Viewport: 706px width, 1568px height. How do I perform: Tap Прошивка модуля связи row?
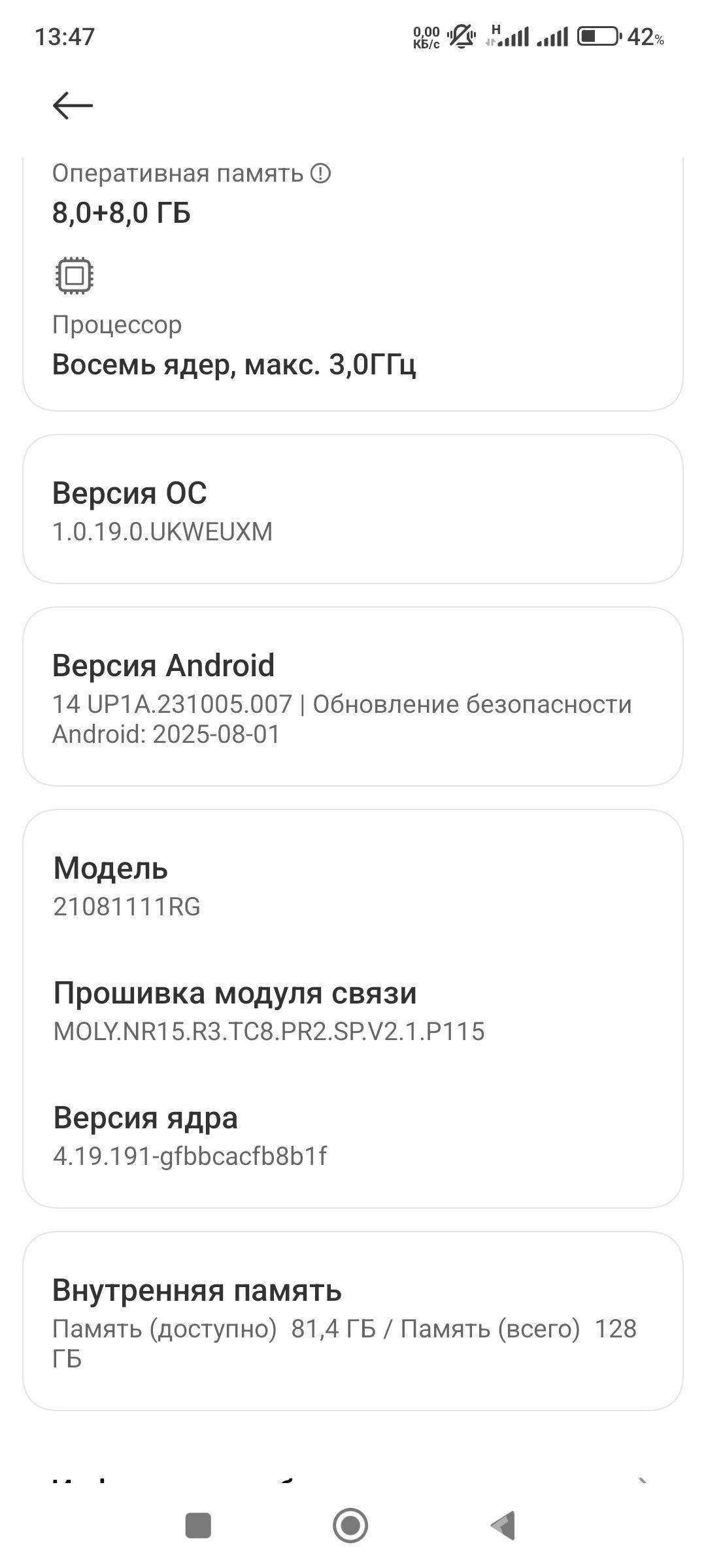click(x=353, y=1010)
